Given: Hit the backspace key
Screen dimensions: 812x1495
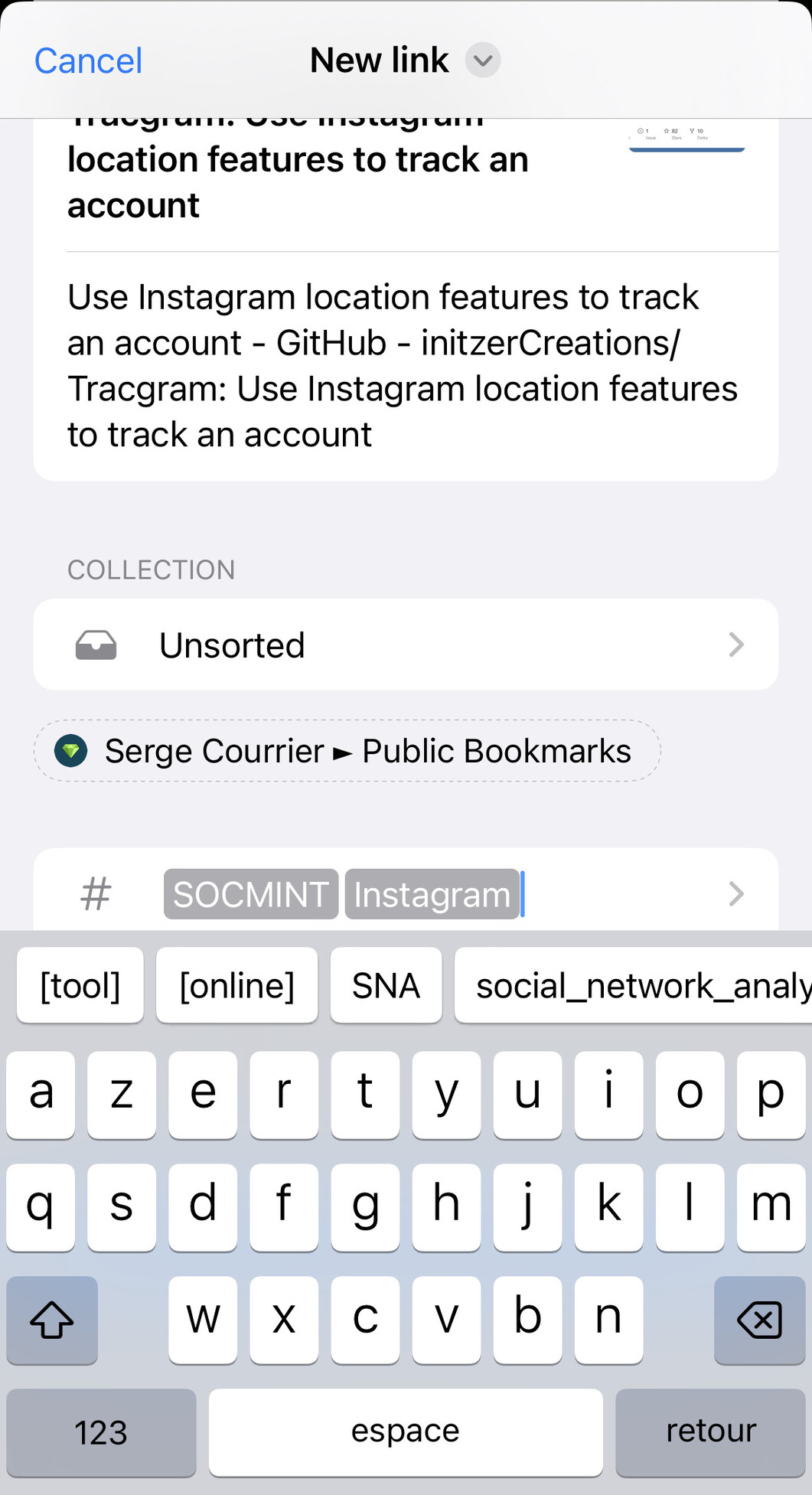Looking at the screenshot, I should (760, 1320).
